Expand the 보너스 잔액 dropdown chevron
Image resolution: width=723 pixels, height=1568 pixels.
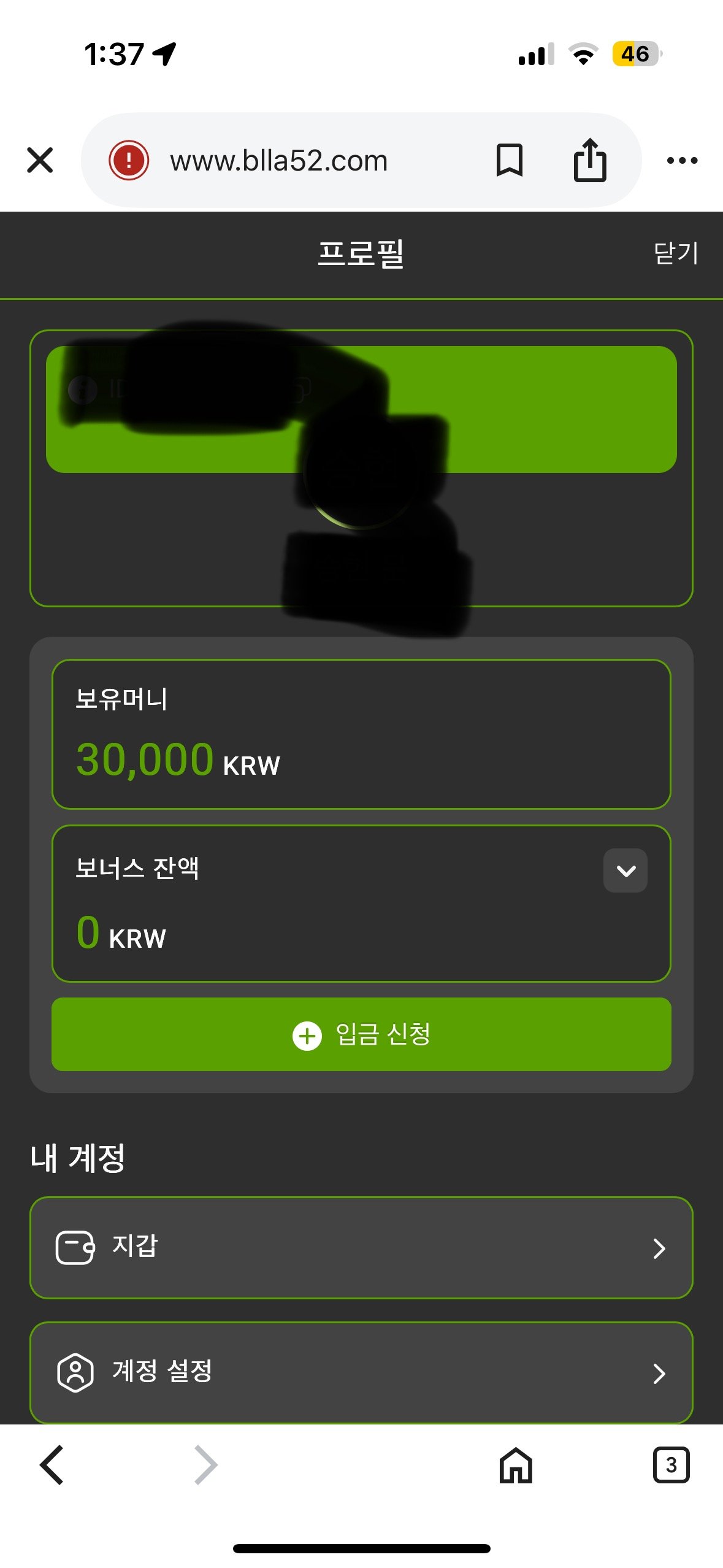pyautogui.click(x=625, y=870)
